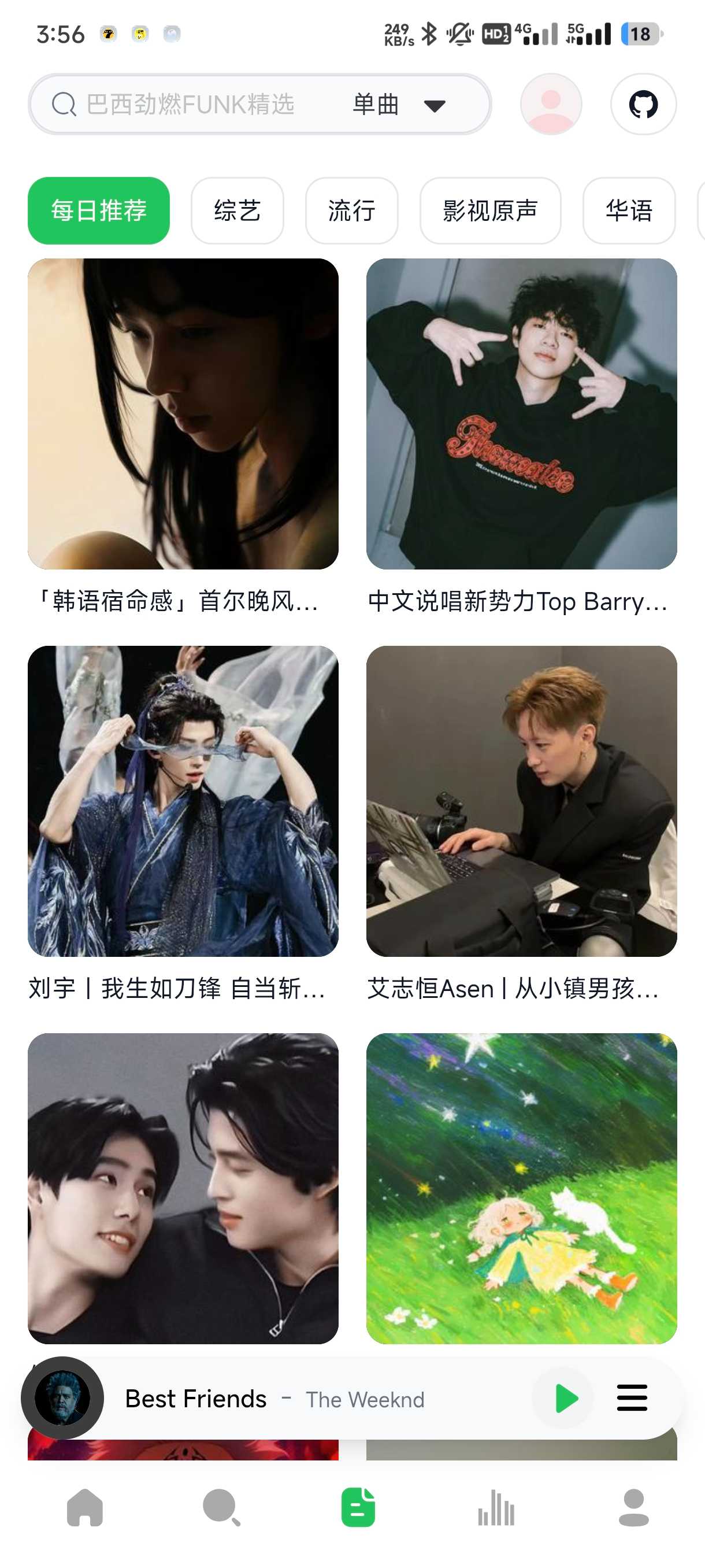Screen dimensions: 705x1568
Task: Open the 「韩语宿命感」首尔晚风 playlist
Action: (183, 414)
